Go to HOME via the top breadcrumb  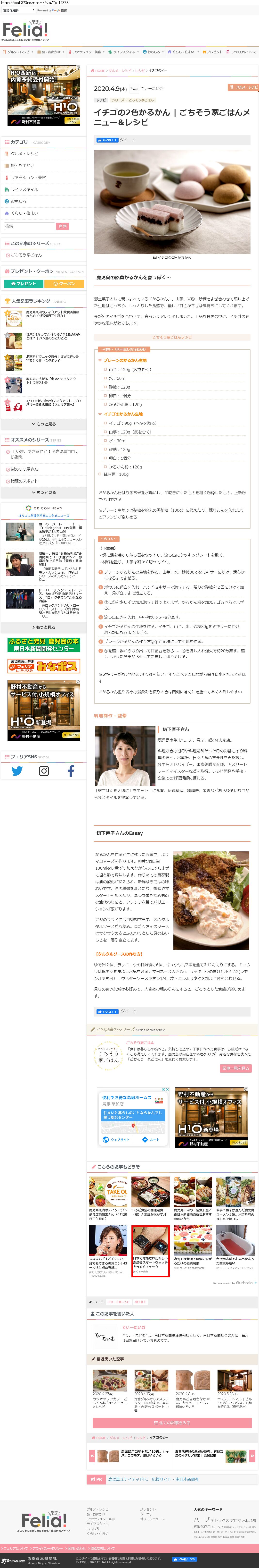click(x=98, y=71)
